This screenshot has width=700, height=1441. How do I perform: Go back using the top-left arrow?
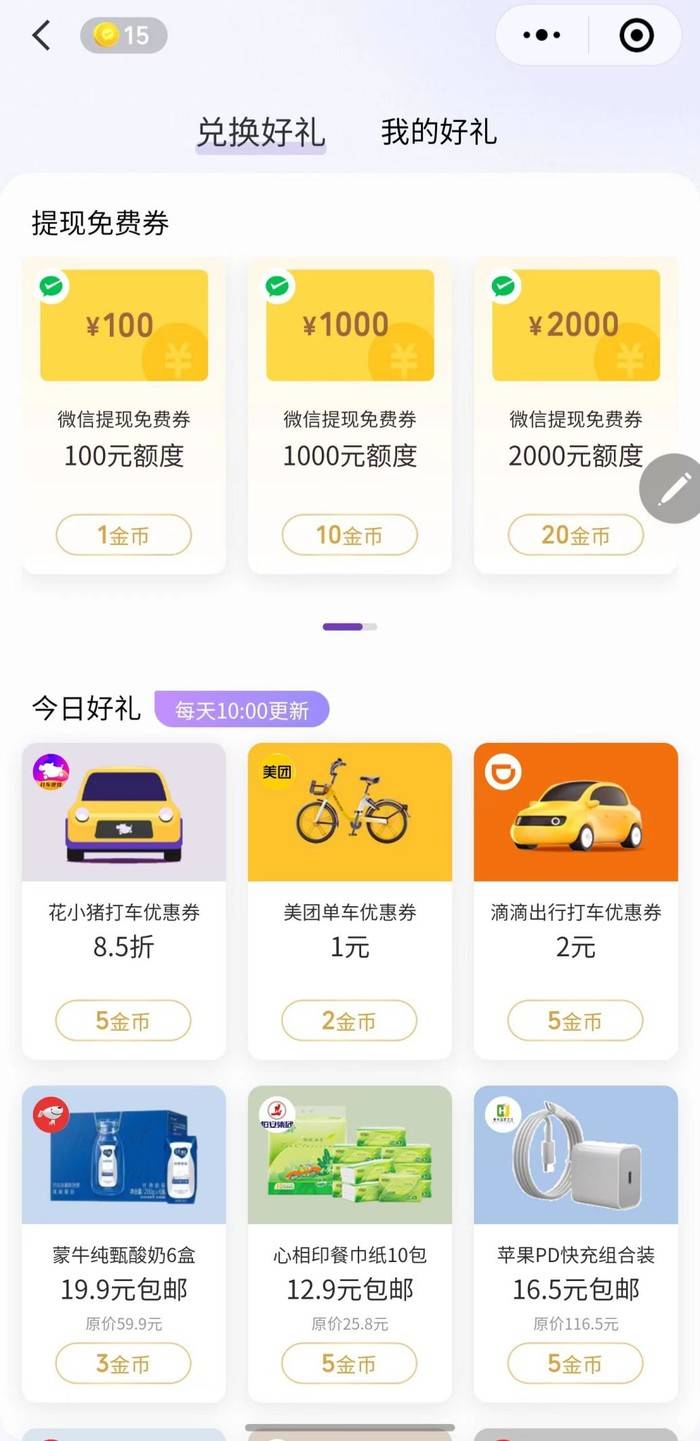coord(41,36)
